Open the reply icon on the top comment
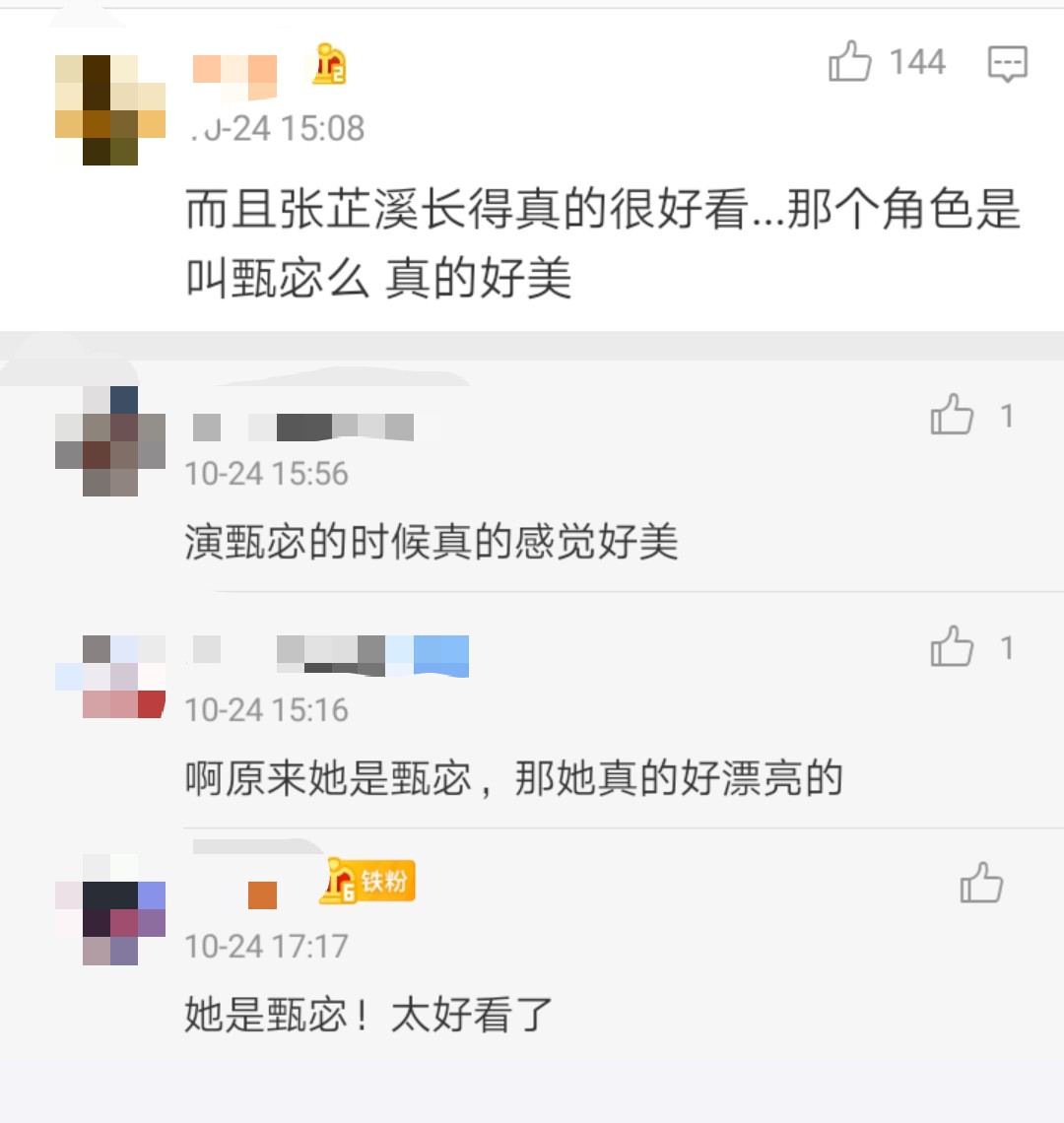The image size is (1064, 1123). pyautogui.click(x=1007, y=64)
